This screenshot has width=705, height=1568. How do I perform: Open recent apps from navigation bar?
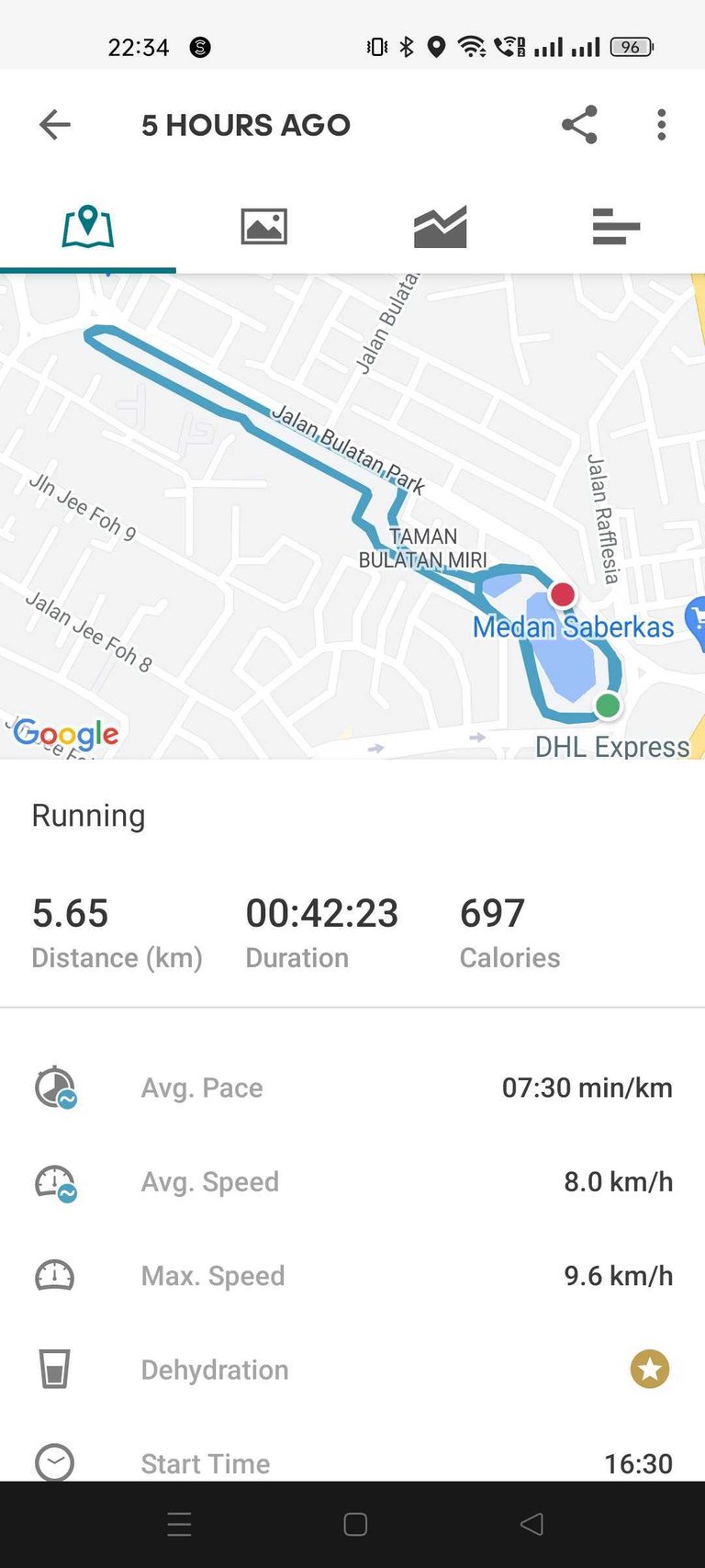pos(180,1525)
